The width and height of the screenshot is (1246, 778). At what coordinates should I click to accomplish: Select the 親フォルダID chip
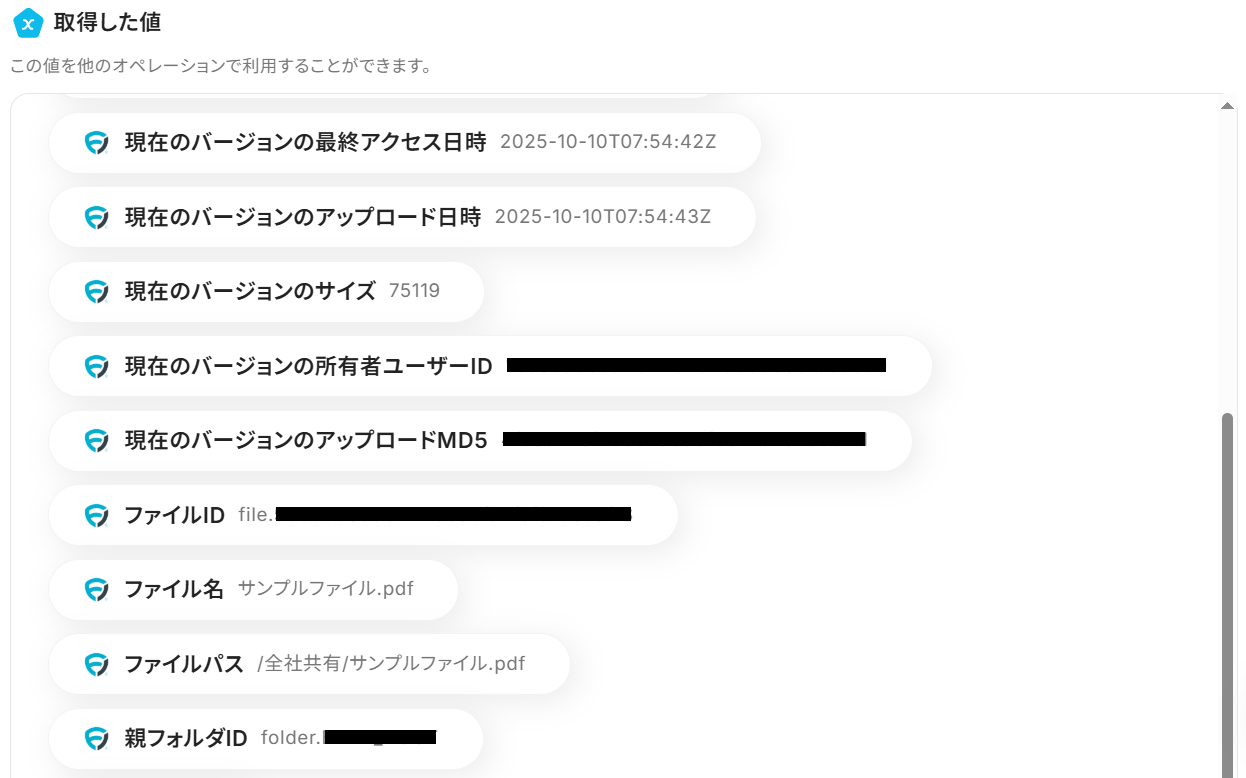click(266, 739)
